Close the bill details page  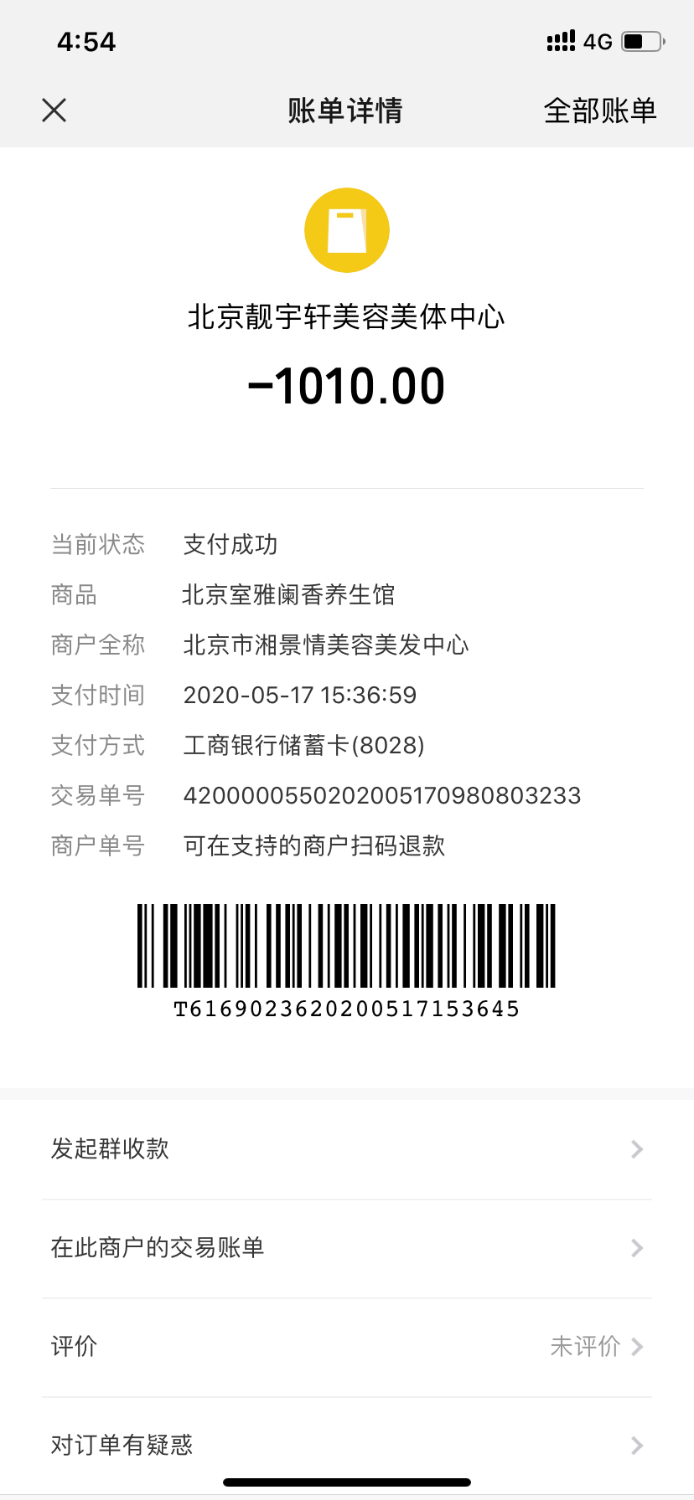(54, 110)
